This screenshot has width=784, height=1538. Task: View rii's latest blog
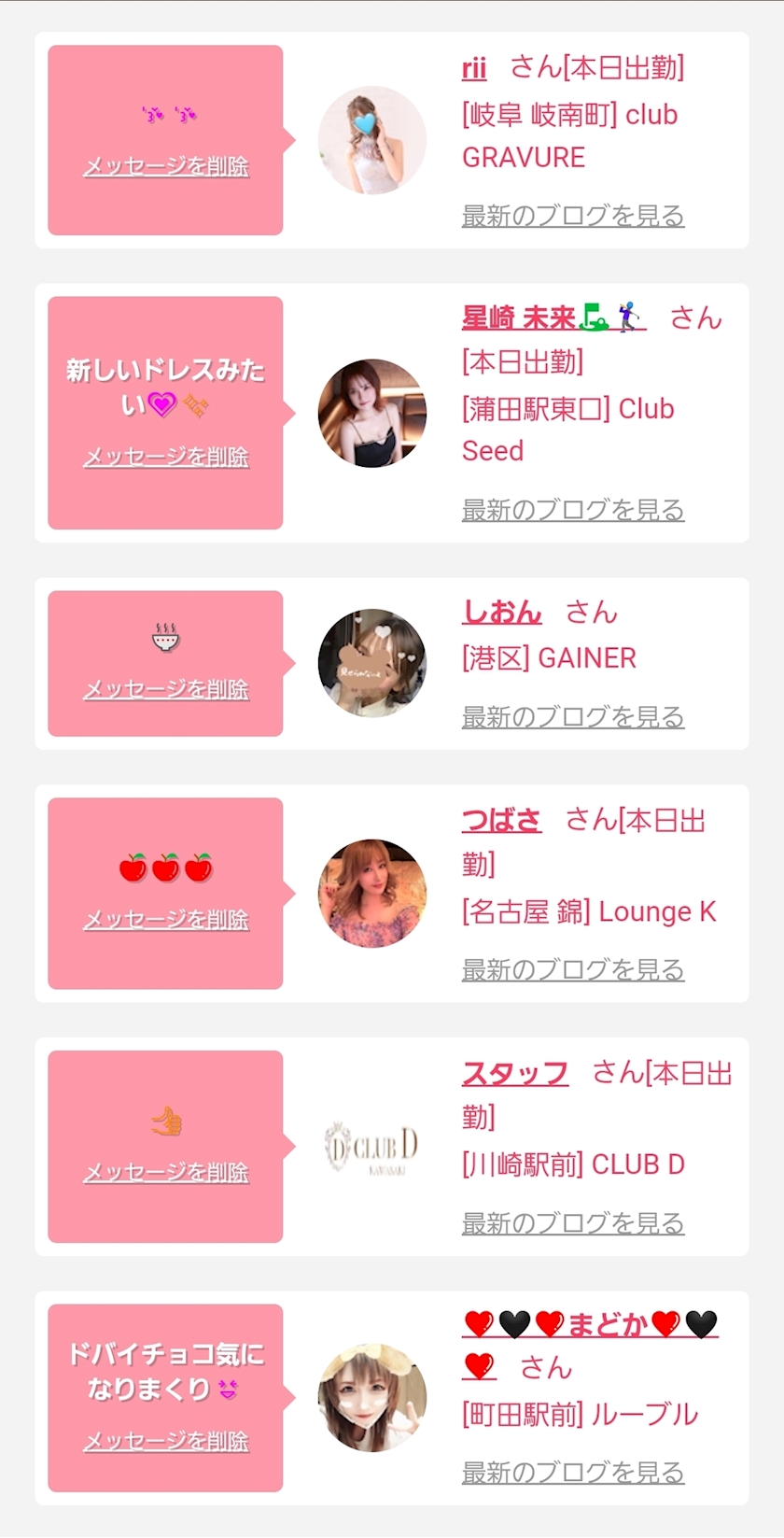pyautogui.click(x=573, y=216)
